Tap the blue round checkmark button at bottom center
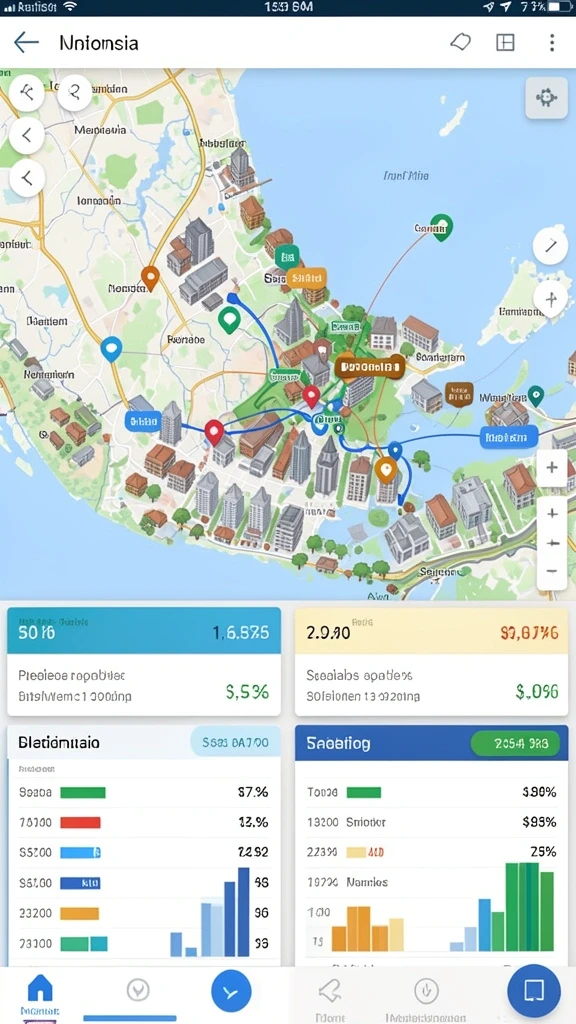Image resolution: width=576 pixels, height=1024 pixels. (231, 991)
